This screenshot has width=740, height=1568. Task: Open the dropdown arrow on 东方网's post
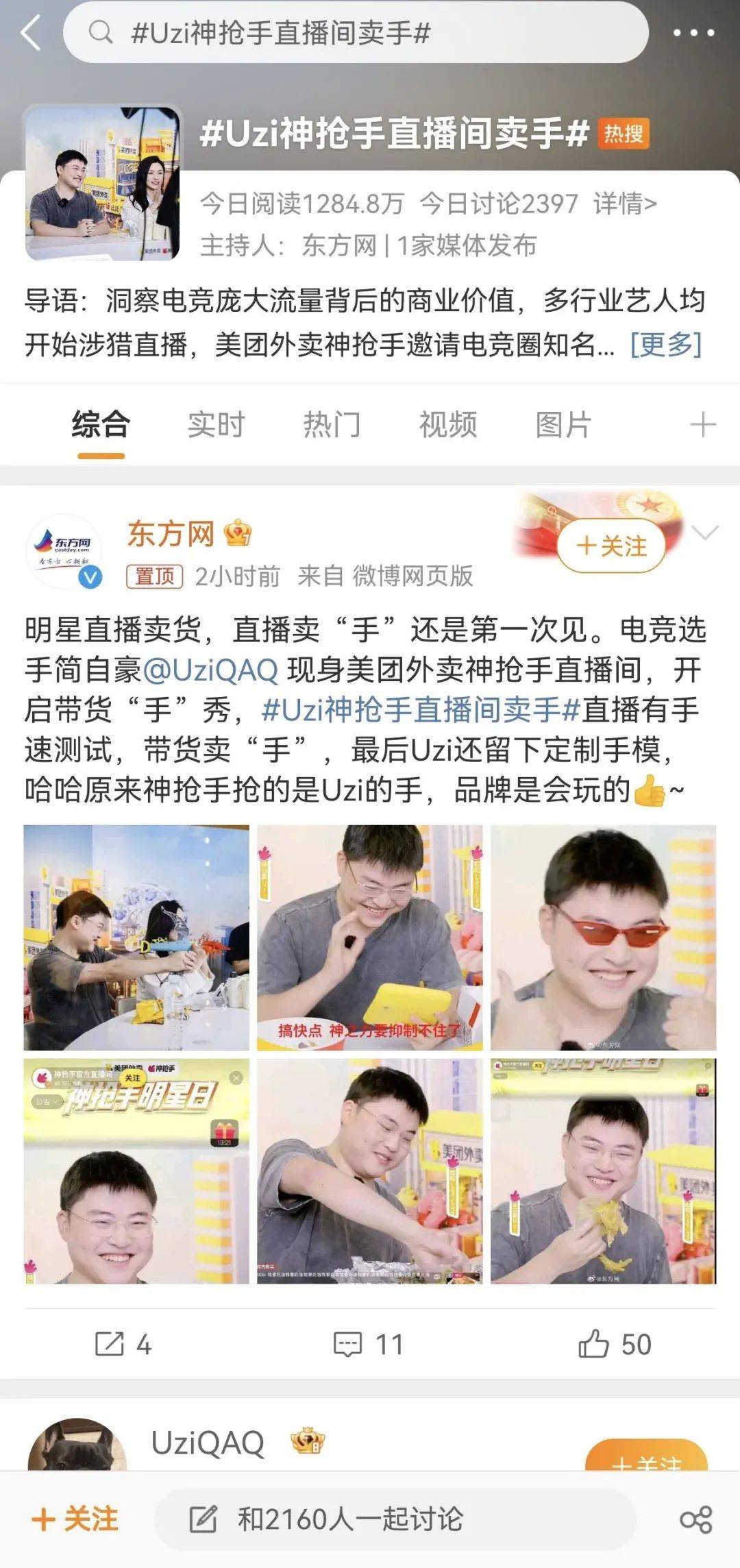705,532
